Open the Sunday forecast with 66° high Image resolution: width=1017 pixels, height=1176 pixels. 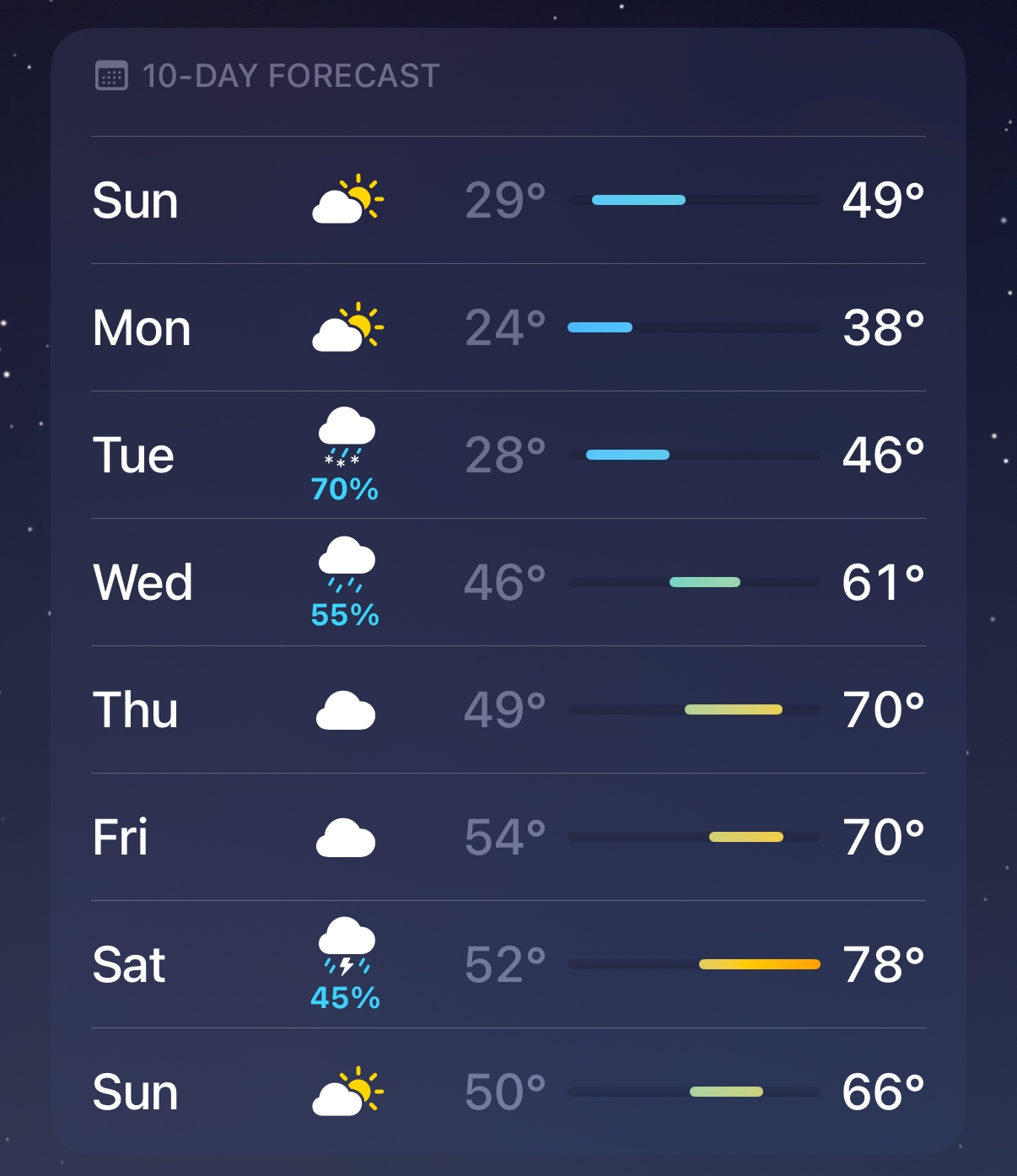[x=508, y=1092]
